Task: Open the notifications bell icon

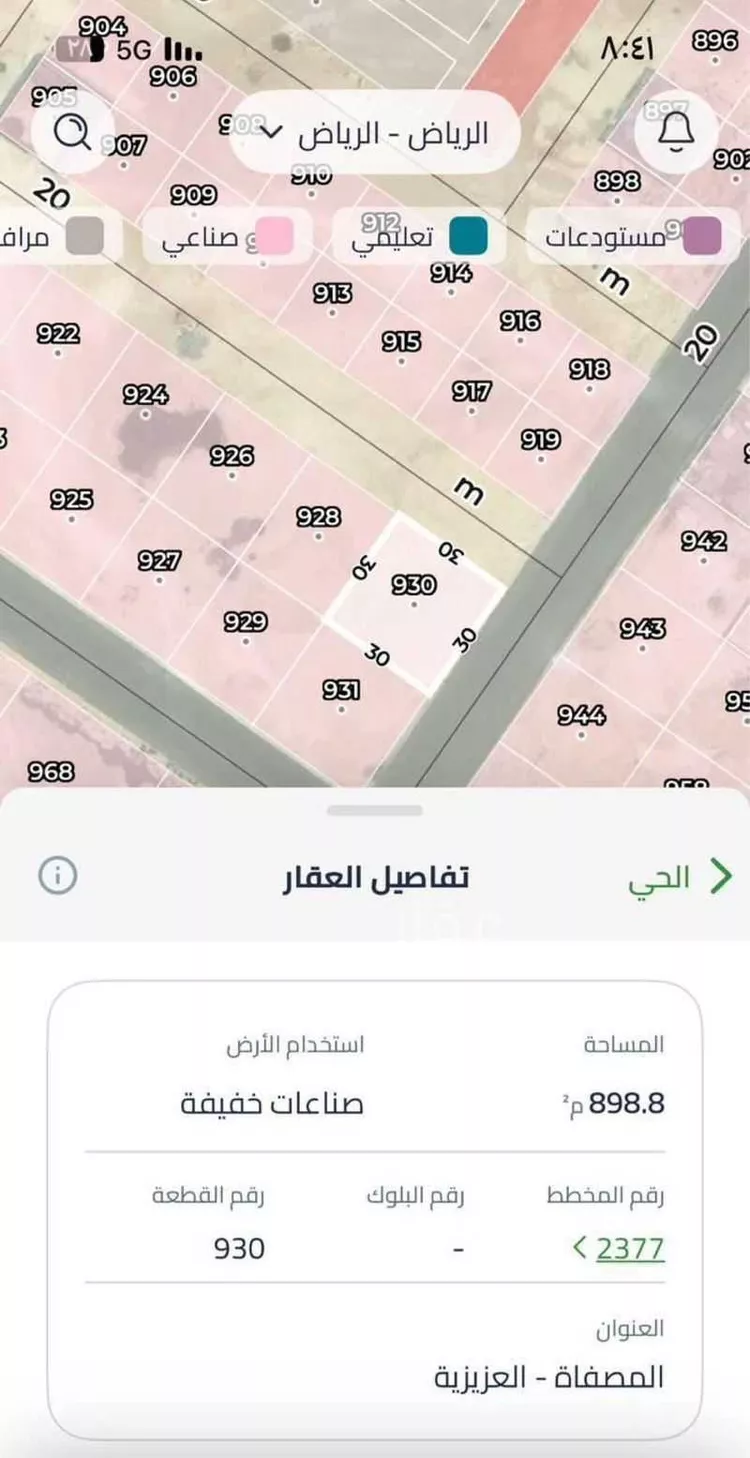Action: tap(676, 131)
